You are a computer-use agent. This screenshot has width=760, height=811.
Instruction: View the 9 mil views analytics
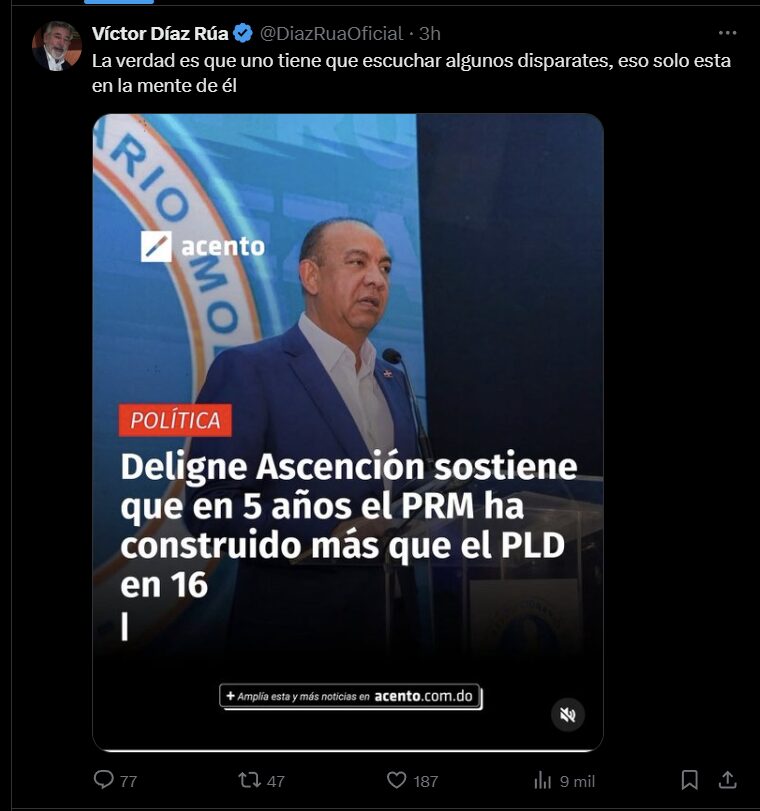[544, 780]
